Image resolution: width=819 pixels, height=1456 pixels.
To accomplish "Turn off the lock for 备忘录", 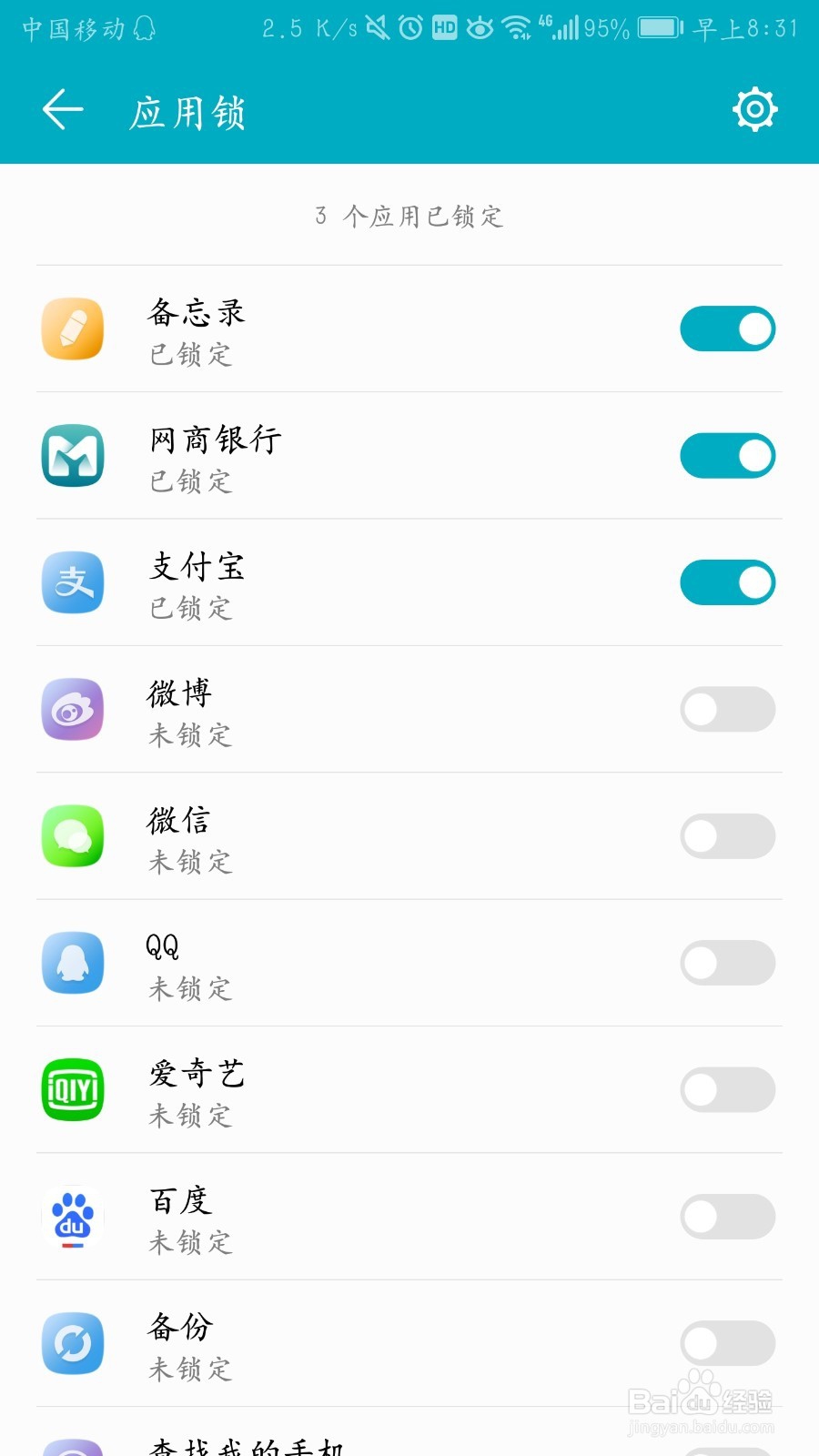I will coord(727,329).
